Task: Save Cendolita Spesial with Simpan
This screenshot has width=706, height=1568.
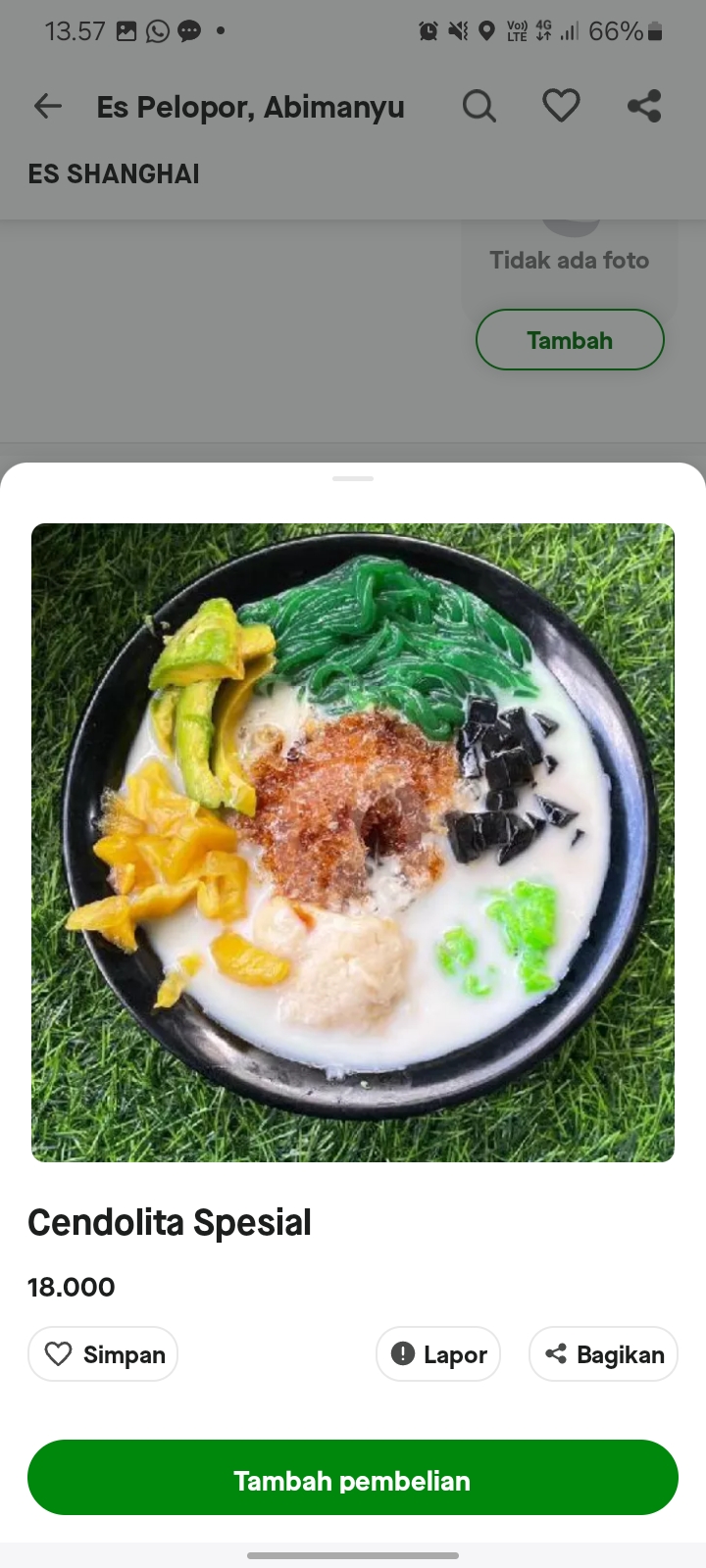Action: 103,1354
